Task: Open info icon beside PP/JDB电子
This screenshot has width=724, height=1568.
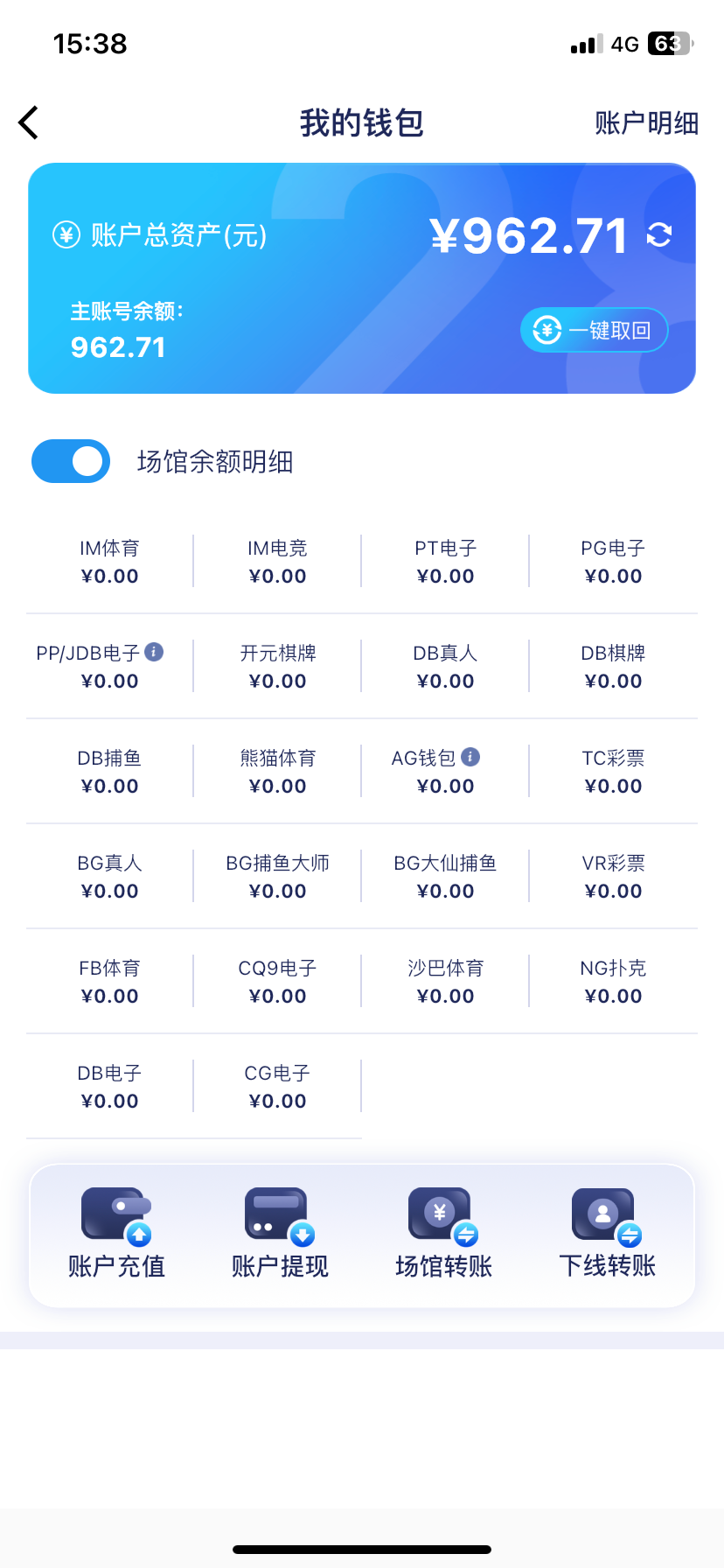Action: pyautogui.click(x=154, y=652)
